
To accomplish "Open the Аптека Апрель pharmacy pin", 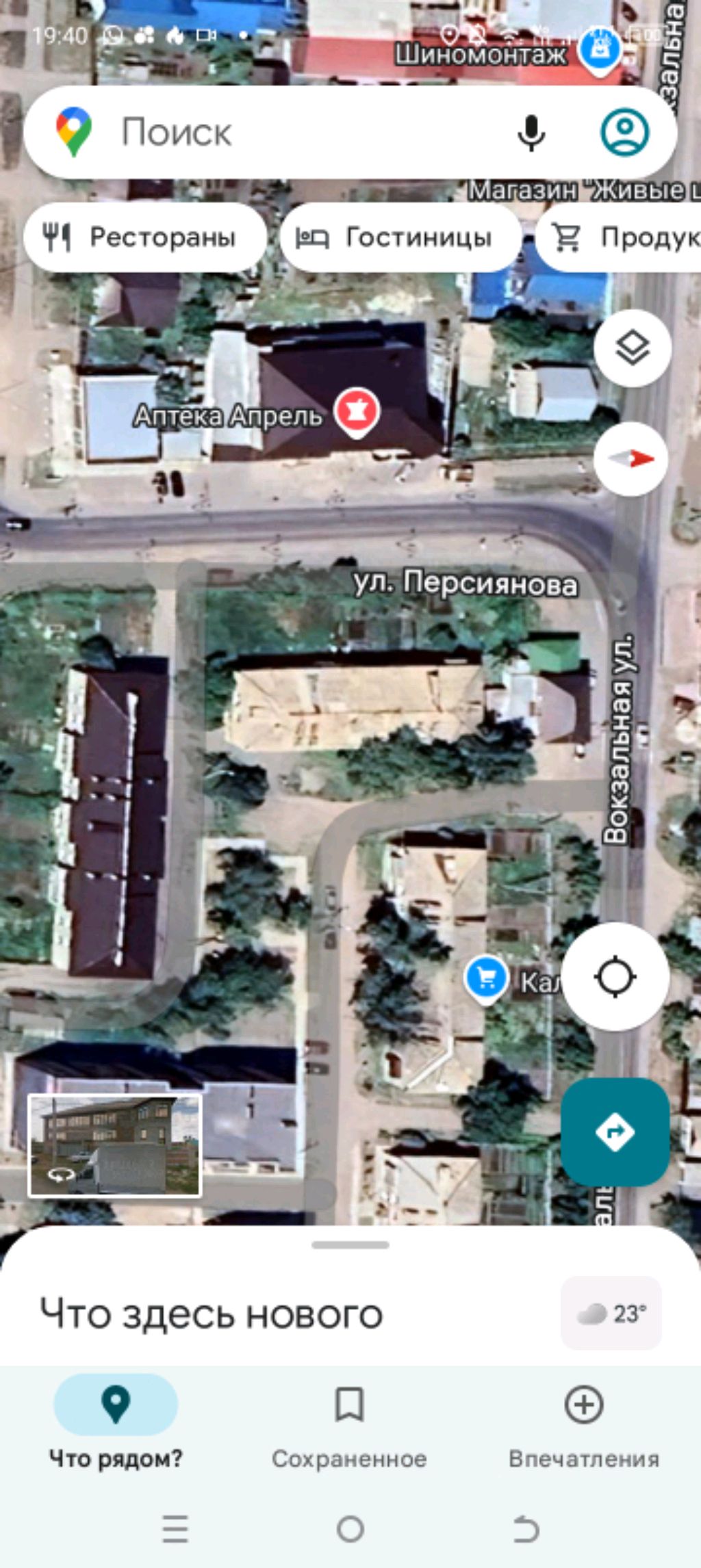I will pos(357,411).
